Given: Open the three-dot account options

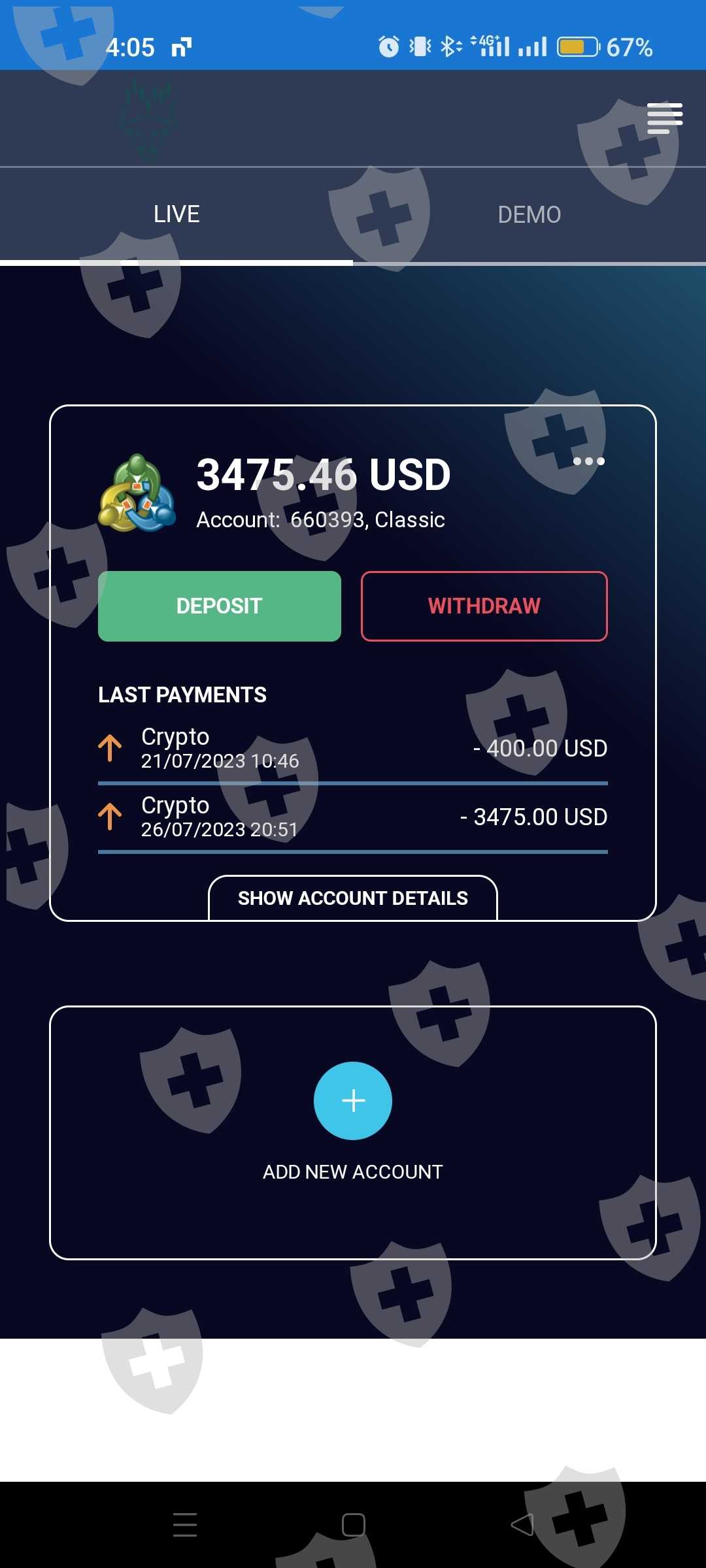Looking at the screenshot, I should coord(588,461).
